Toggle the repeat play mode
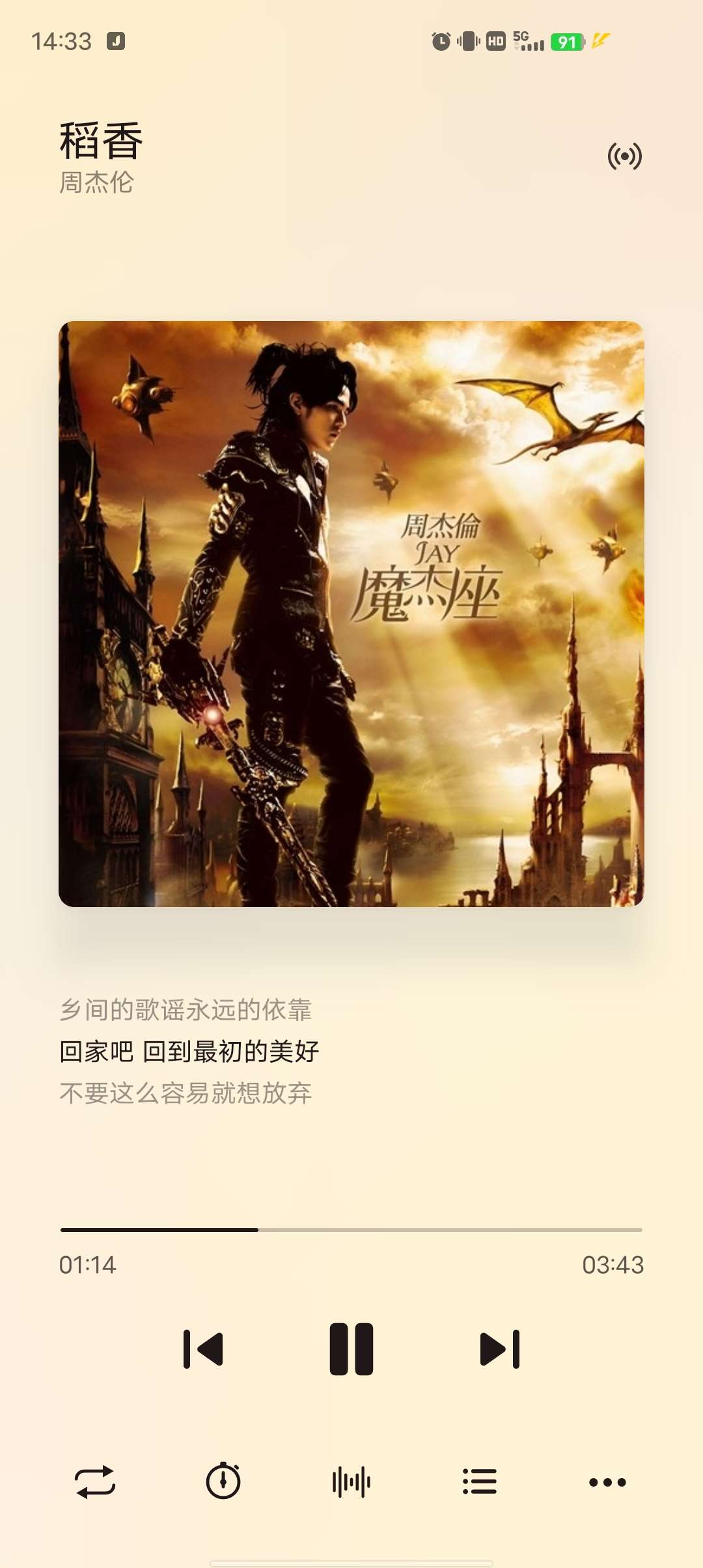 (95, 1482)
